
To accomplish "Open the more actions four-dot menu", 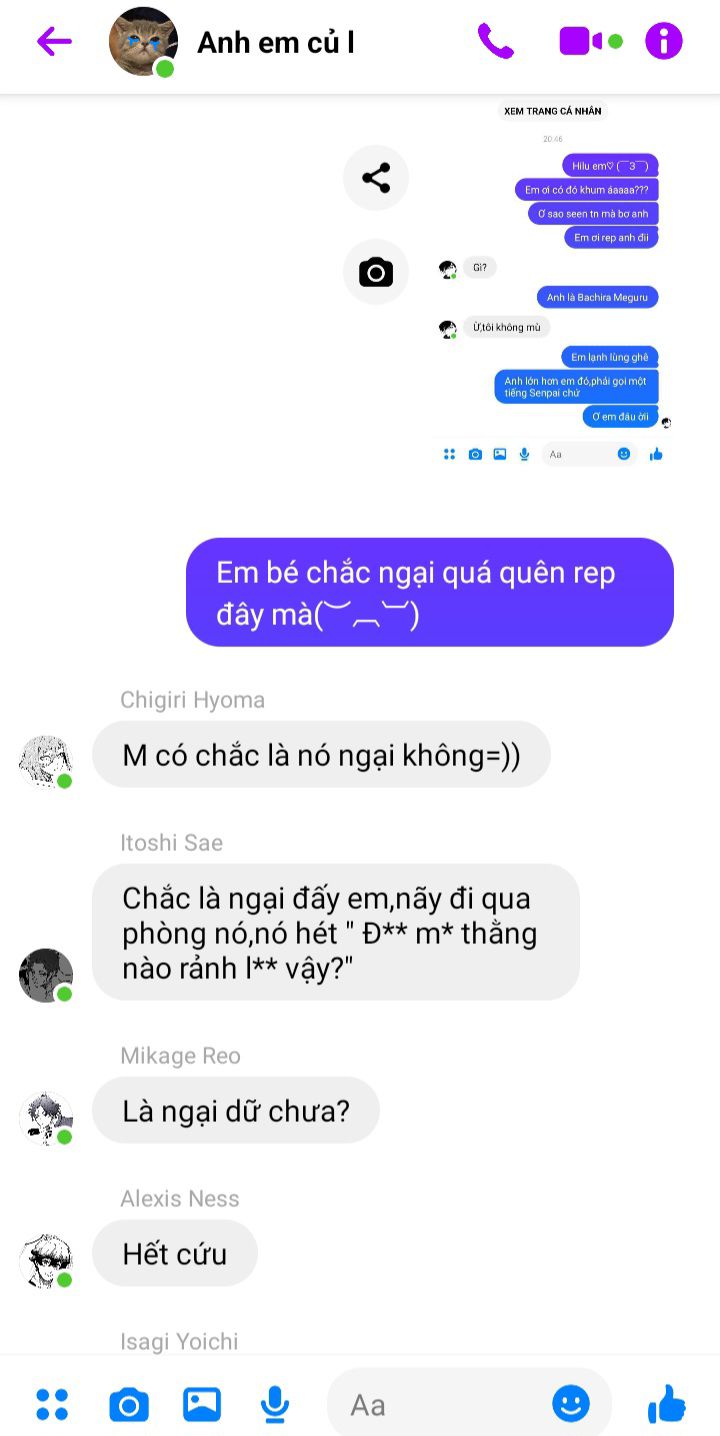I will click(52, 1404).
